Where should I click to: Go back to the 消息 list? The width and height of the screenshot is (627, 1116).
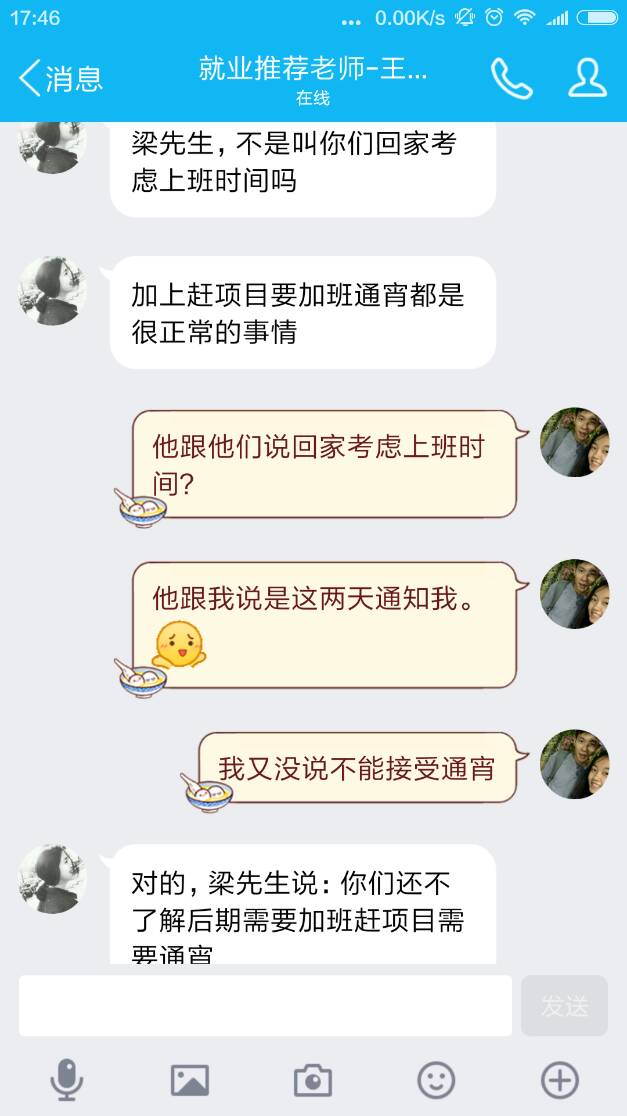pyautogui.click(x=60, y=78)
